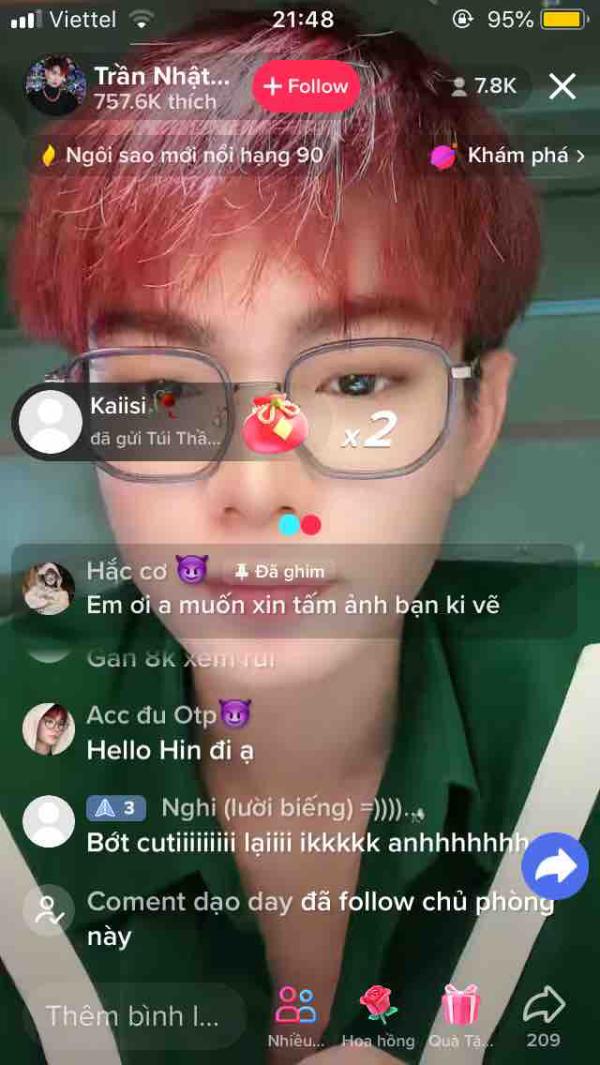The image size is (600, 1065).
Task: Open the Ngôi sao mới nổi ranking
Action: click(182, 156)
